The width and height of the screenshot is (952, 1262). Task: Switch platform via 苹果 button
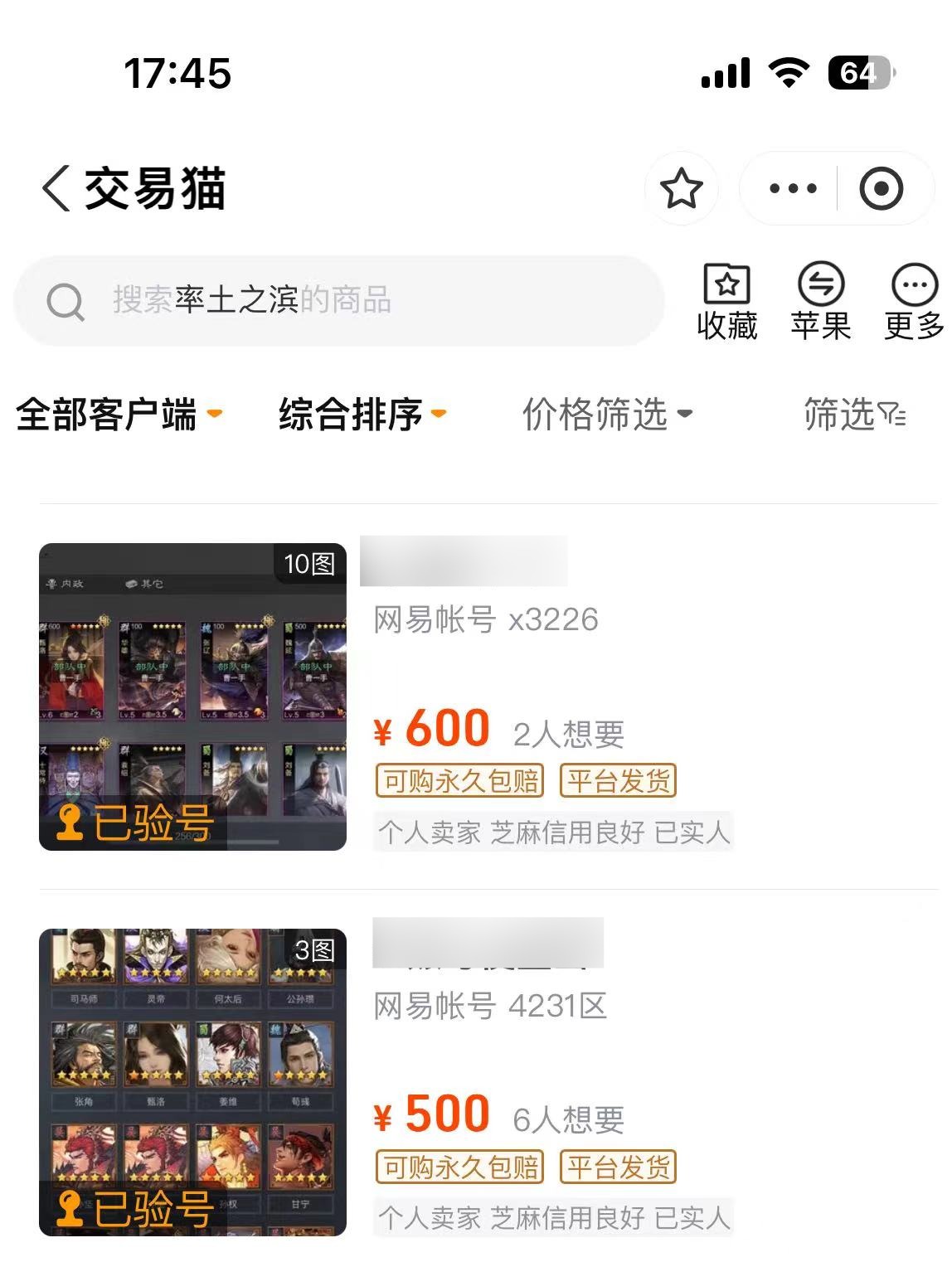coord(820,302)
